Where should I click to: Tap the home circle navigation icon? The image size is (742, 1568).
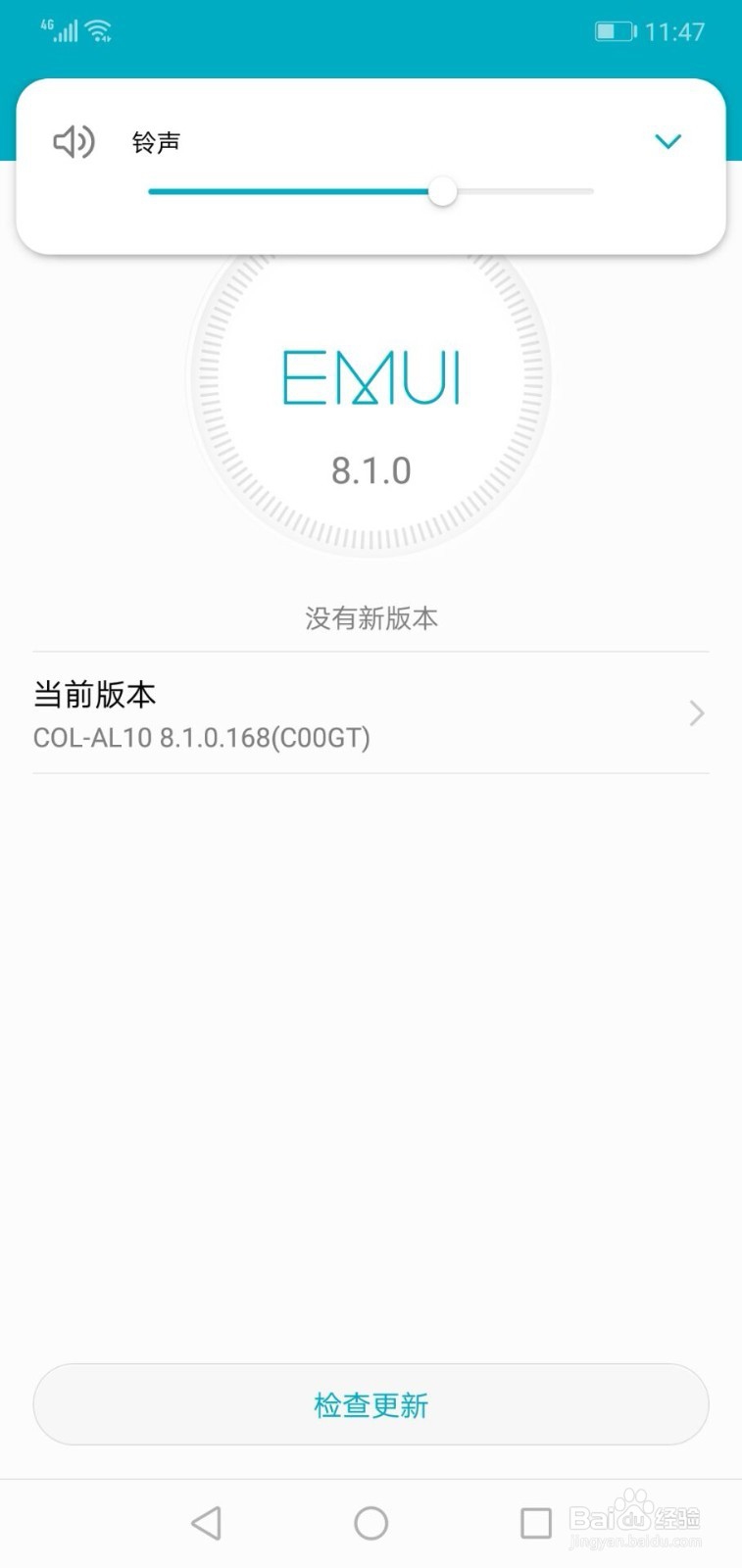[370, 1522]
